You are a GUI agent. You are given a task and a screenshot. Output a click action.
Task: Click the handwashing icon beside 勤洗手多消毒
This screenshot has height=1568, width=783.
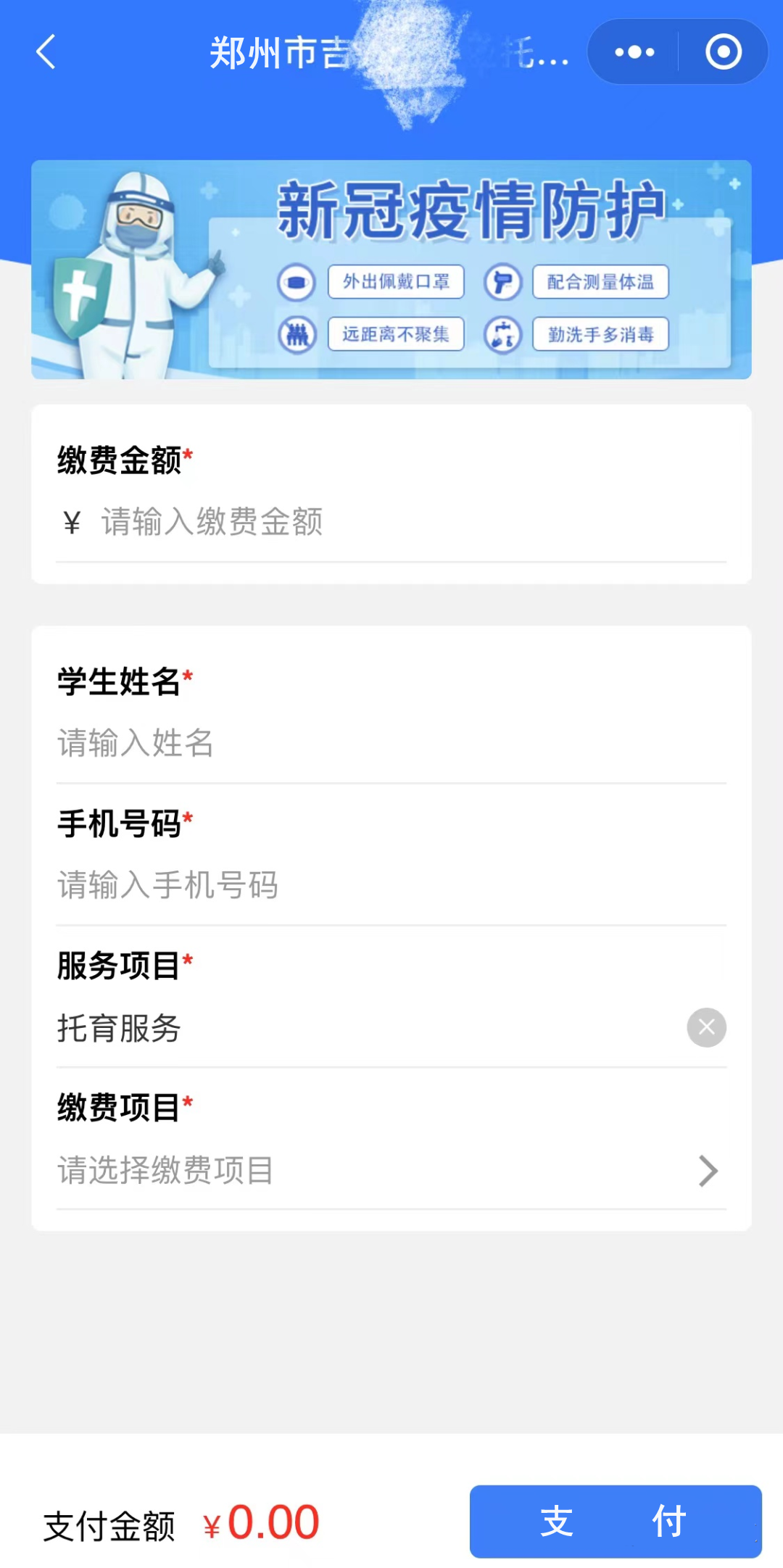(503, 334)
